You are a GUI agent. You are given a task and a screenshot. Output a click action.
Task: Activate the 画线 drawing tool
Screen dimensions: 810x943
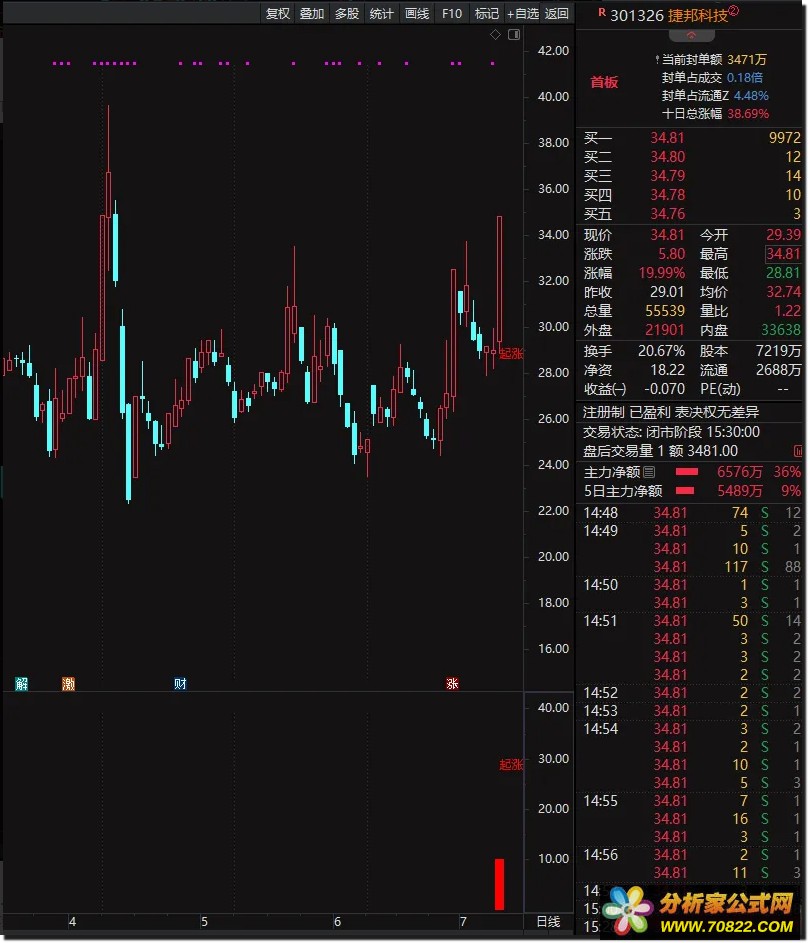tap(417, 14)
